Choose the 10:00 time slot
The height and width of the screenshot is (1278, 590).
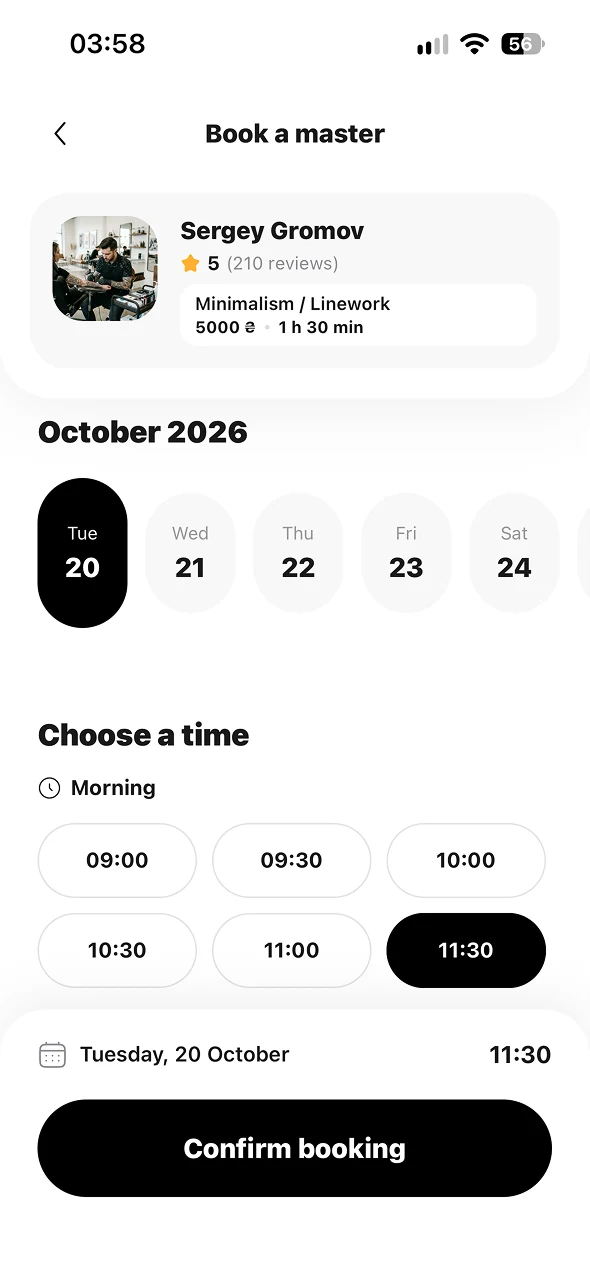(x=466, y=860)
